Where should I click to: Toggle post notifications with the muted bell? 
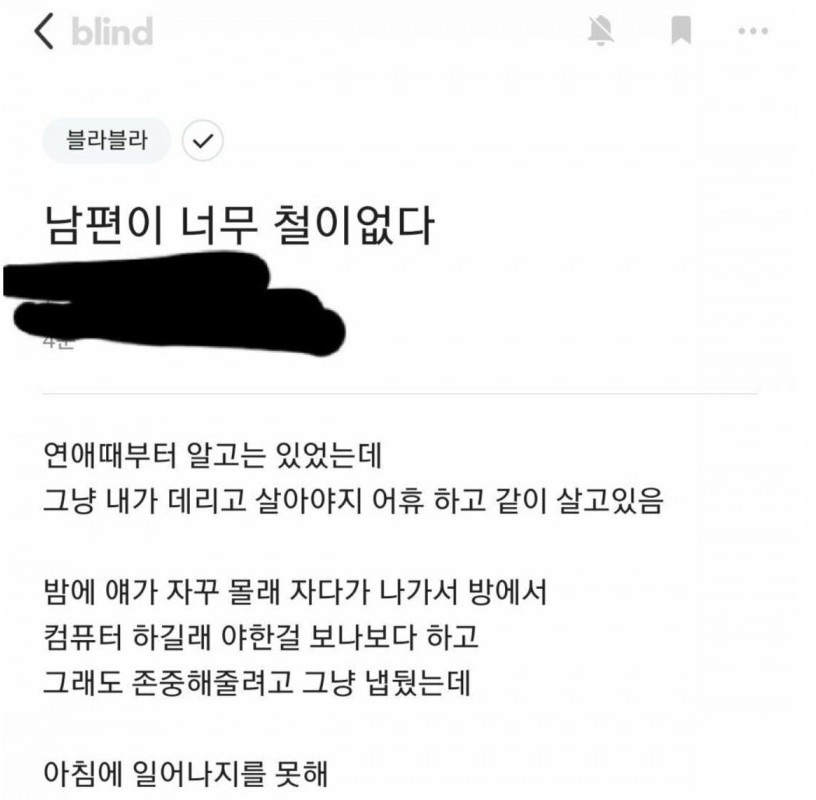click(x=601, y=32)
